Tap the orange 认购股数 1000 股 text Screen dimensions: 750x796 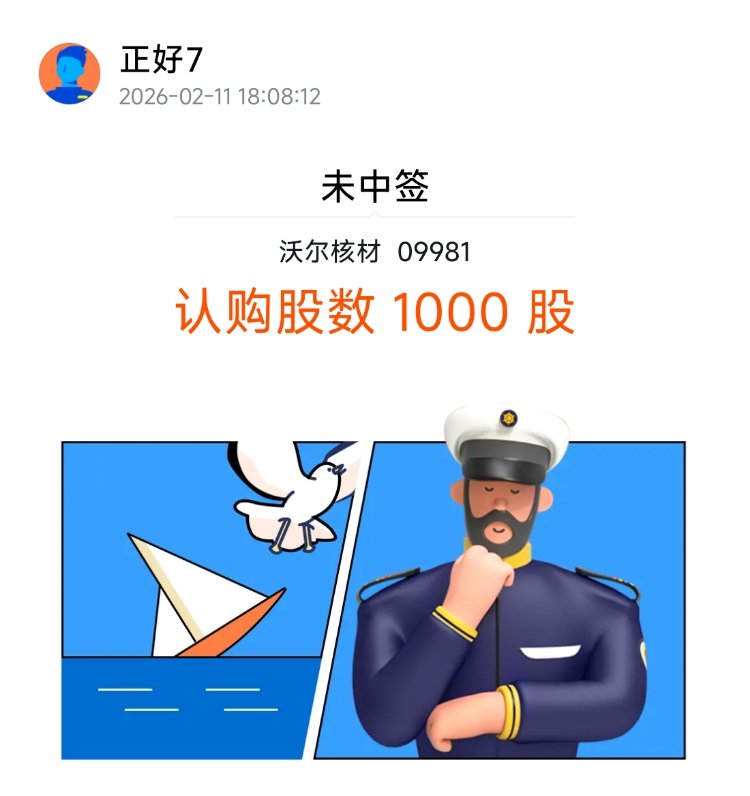point(374,311)
